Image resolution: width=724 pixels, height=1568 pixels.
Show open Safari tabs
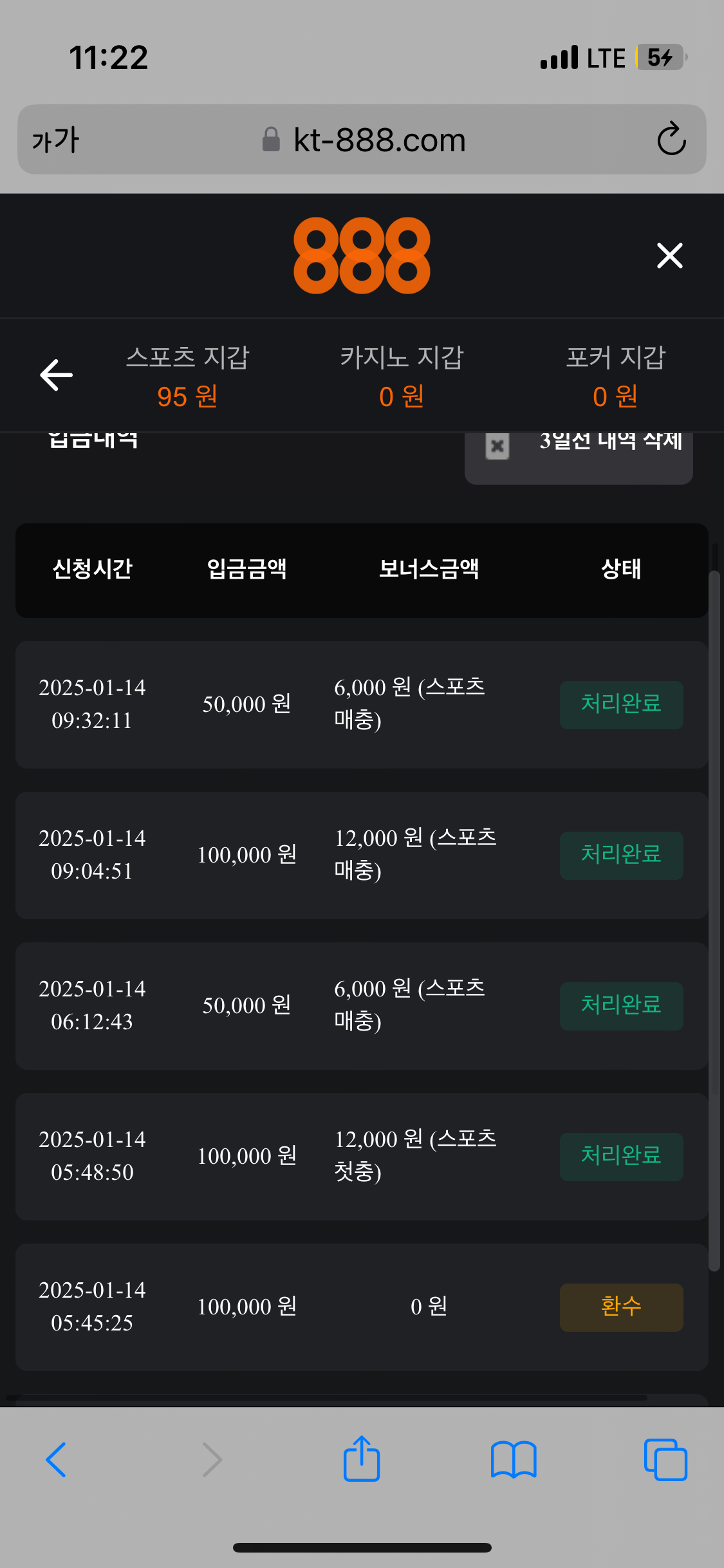coord(665,1459)
